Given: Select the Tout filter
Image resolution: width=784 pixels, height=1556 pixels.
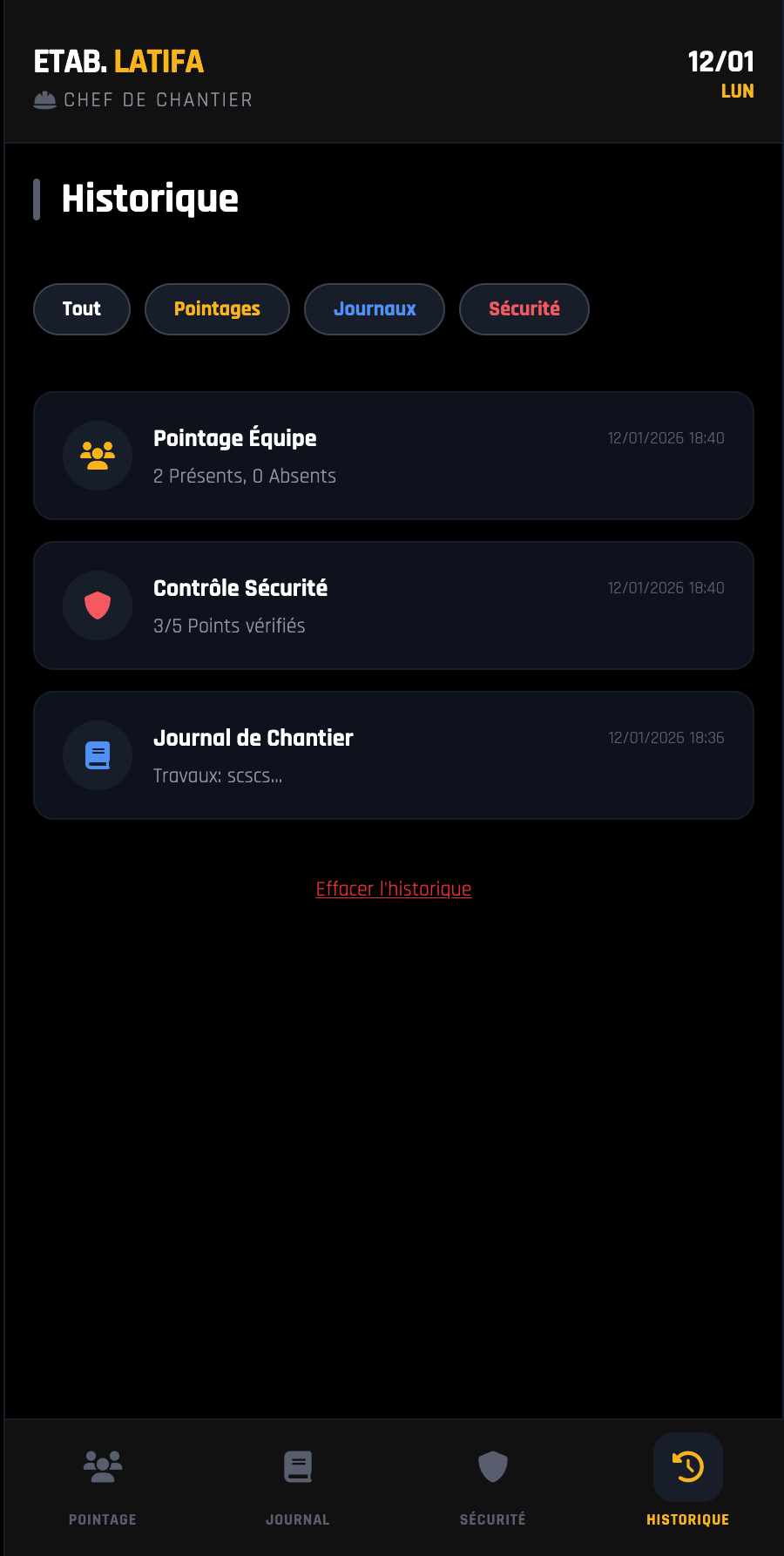Looking at the screenshot, I should (x=81, y=309).
